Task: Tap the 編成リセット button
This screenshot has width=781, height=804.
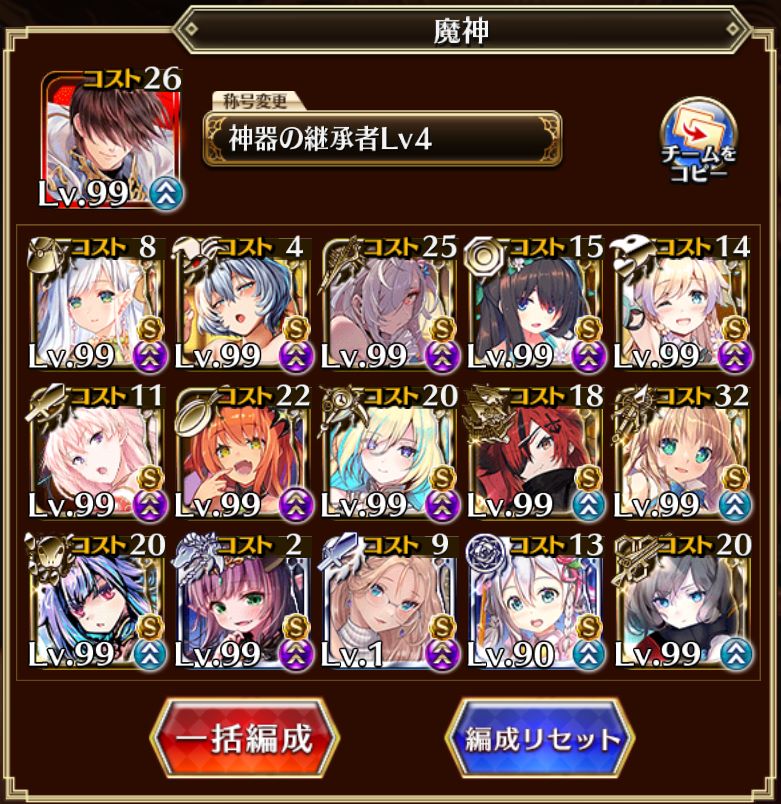Action: tap(540, 739)
